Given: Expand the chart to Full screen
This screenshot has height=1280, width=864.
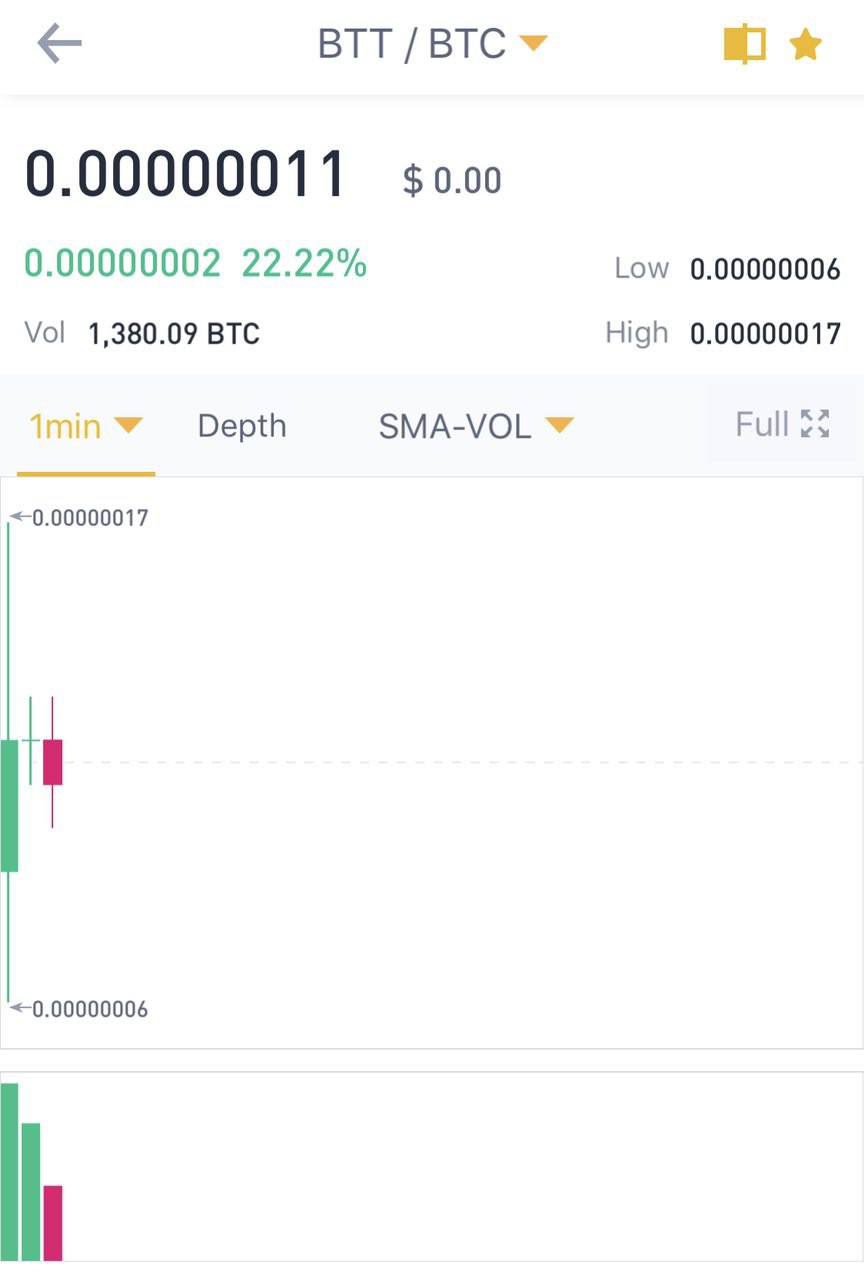Looking at the screenshot, I should (782, 425).
